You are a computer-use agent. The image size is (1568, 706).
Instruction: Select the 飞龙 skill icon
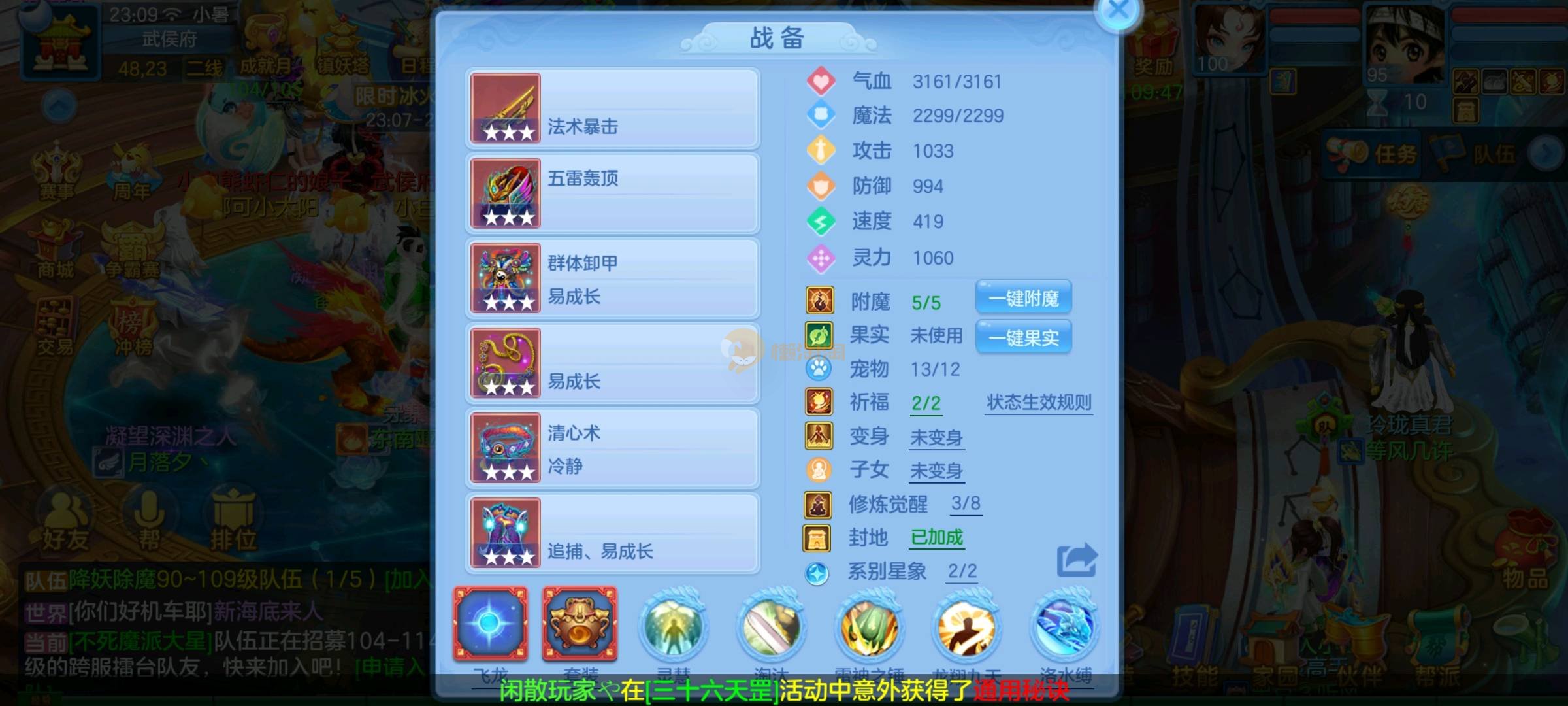click(490, 624)
